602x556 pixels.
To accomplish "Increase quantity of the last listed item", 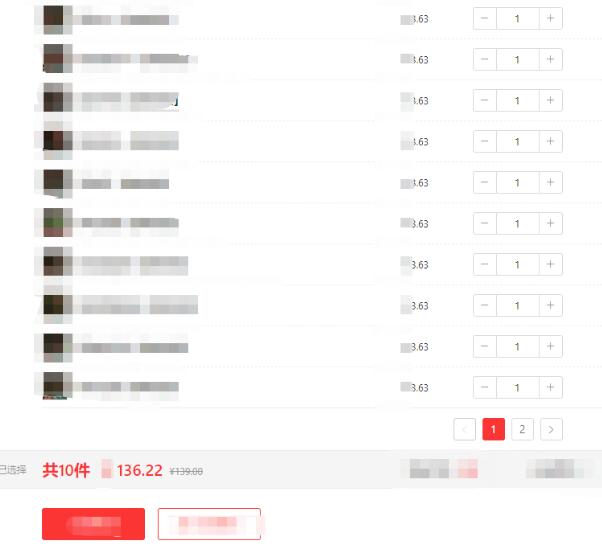I will (550, 388).
